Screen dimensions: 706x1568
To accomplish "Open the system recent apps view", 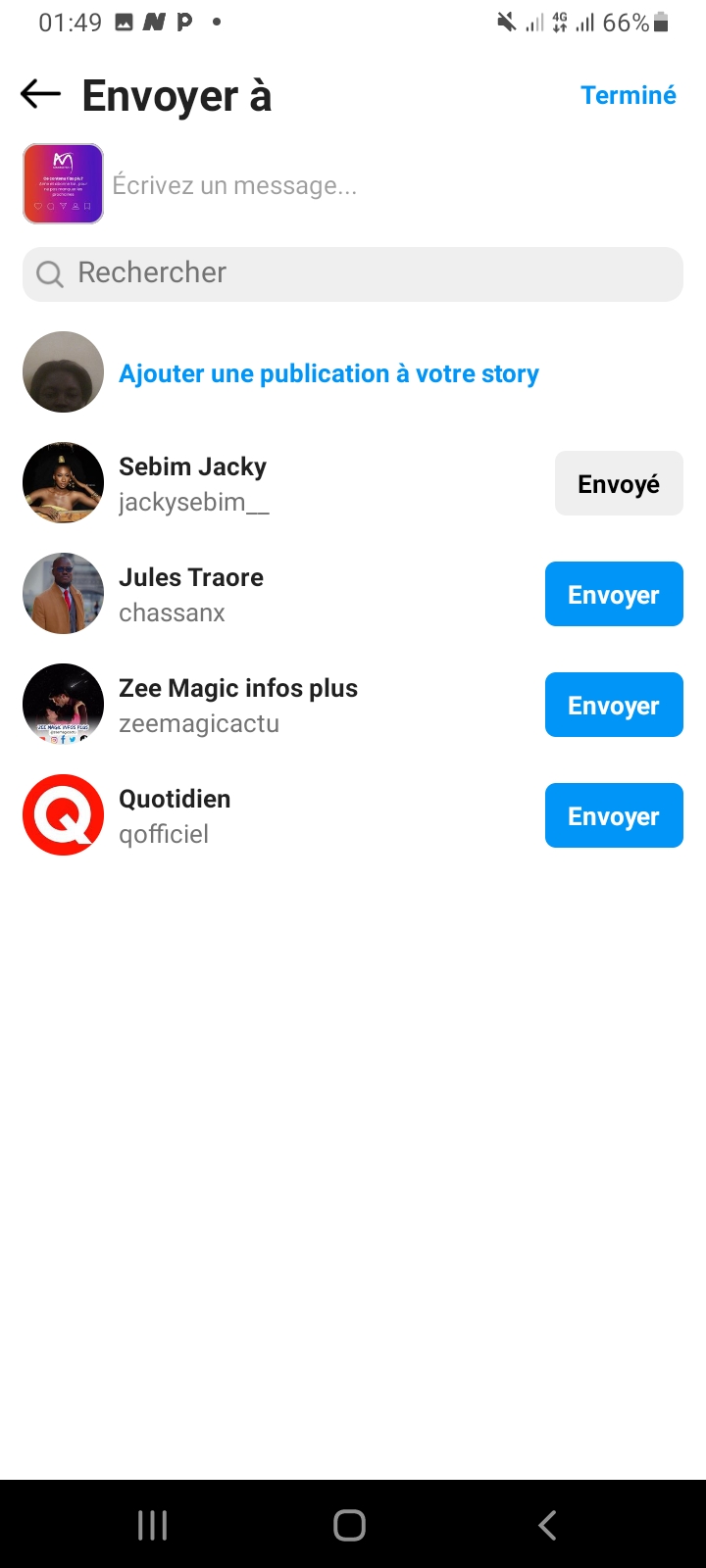I will [153, 1525].
